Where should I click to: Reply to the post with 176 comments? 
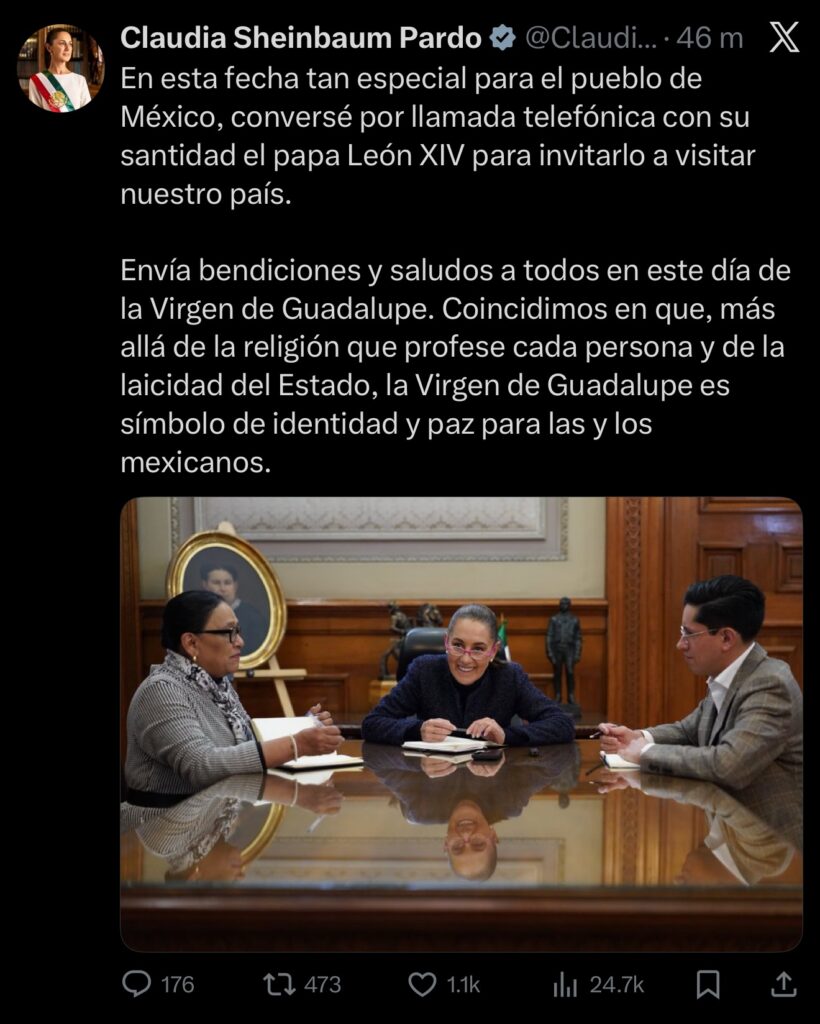[x=137, y=984]
